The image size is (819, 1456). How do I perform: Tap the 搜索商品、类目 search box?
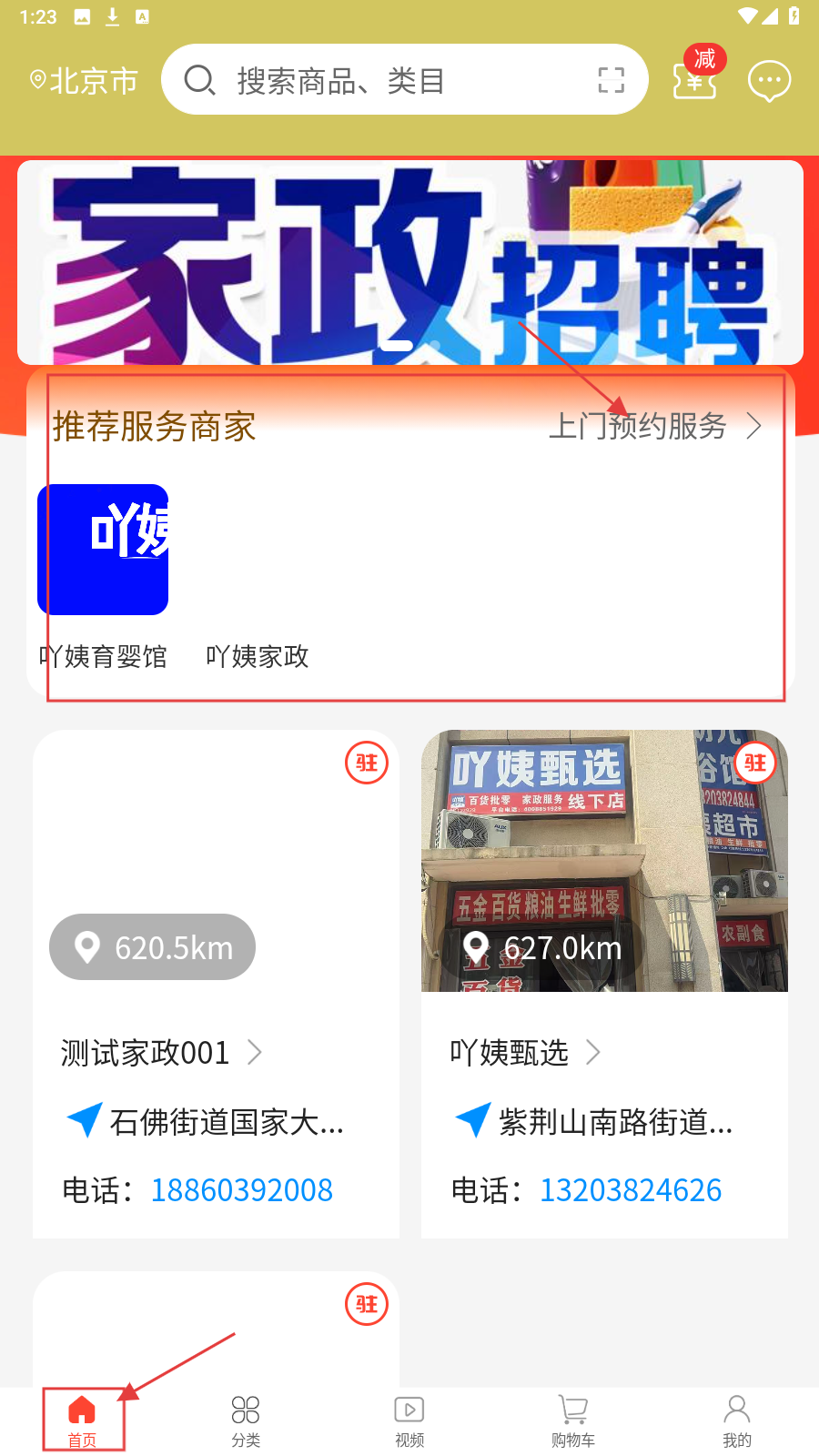tap(382, 81)
